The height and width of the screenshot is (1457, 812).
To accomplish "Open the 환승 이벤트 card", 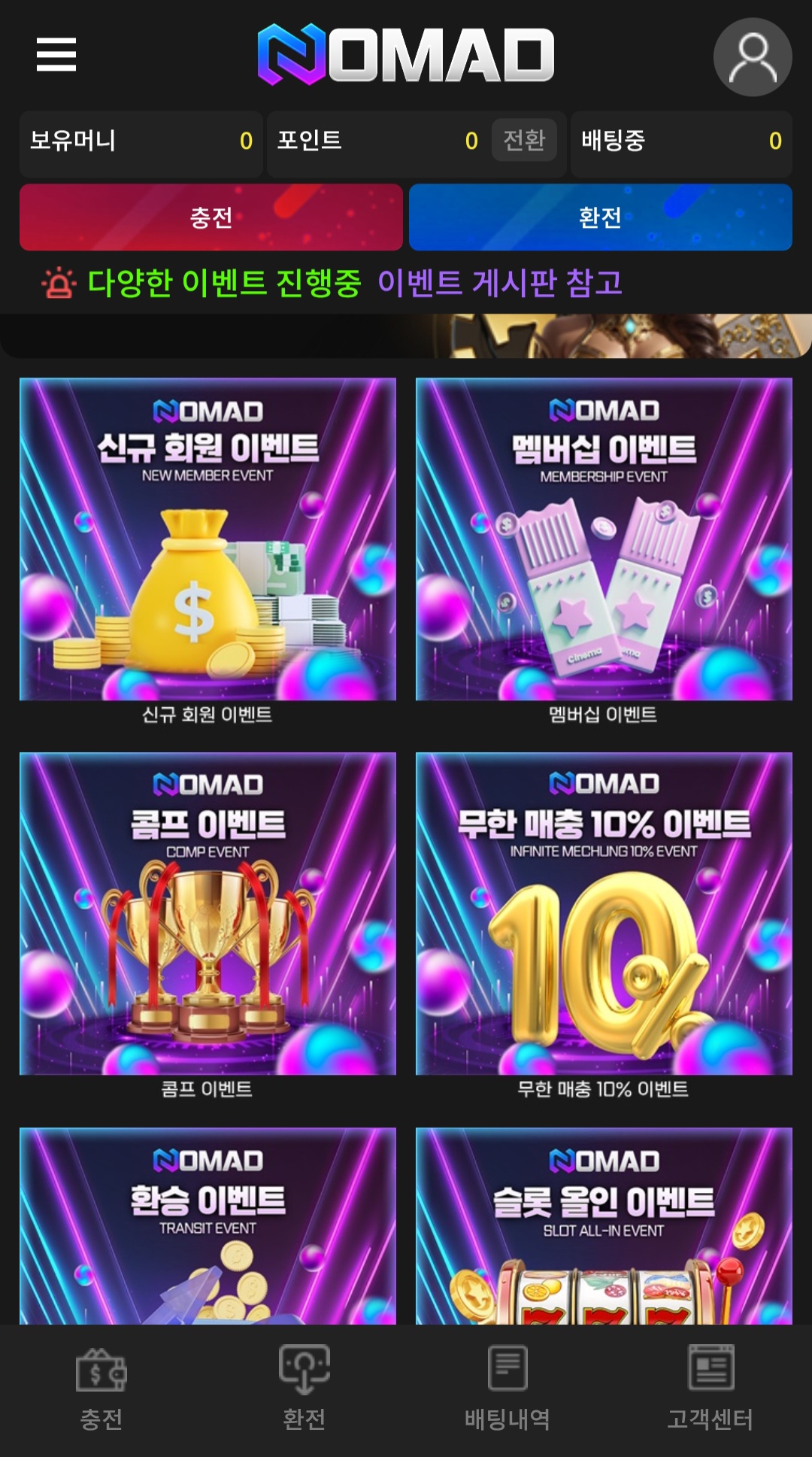I will pos(208,1226).
